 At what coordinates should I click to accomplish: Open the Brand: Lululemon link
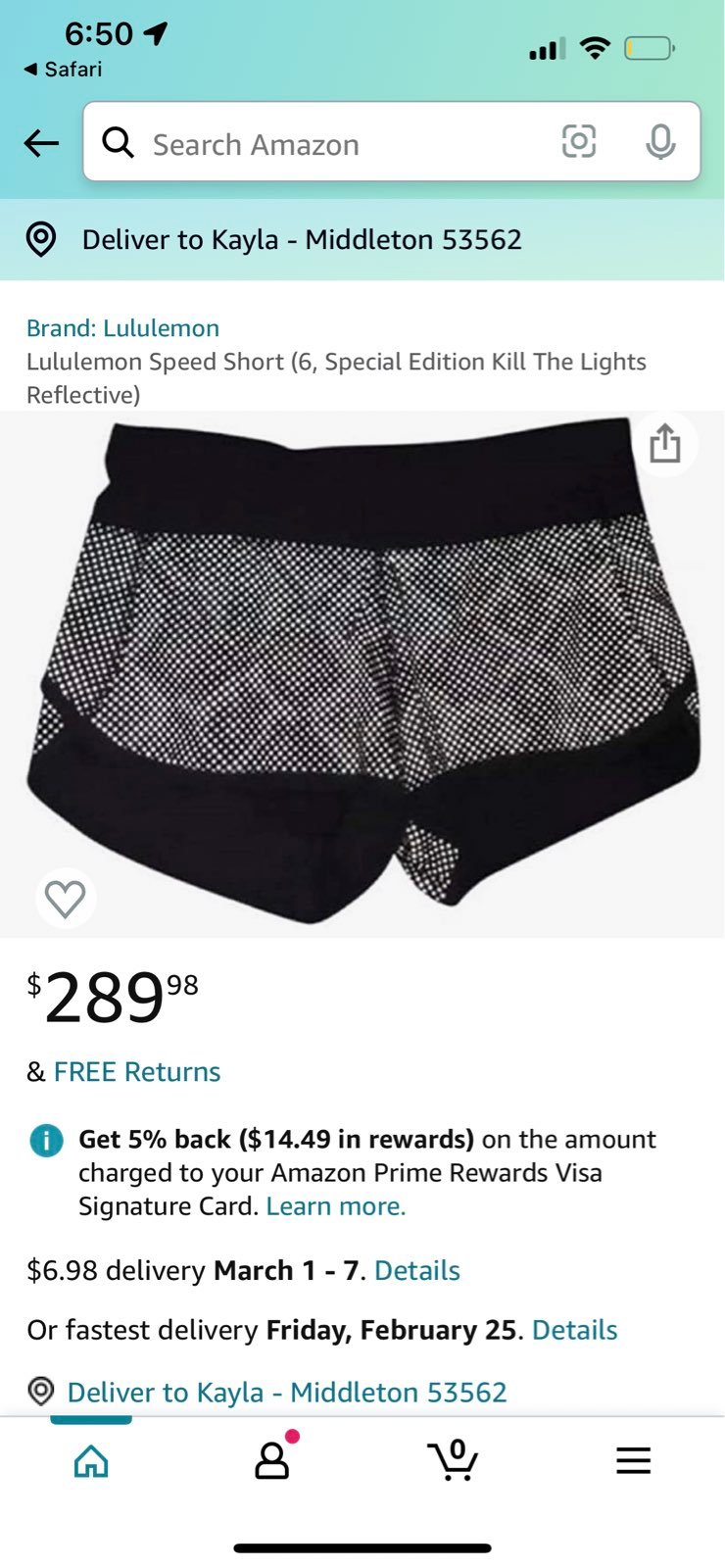[122, 328]
